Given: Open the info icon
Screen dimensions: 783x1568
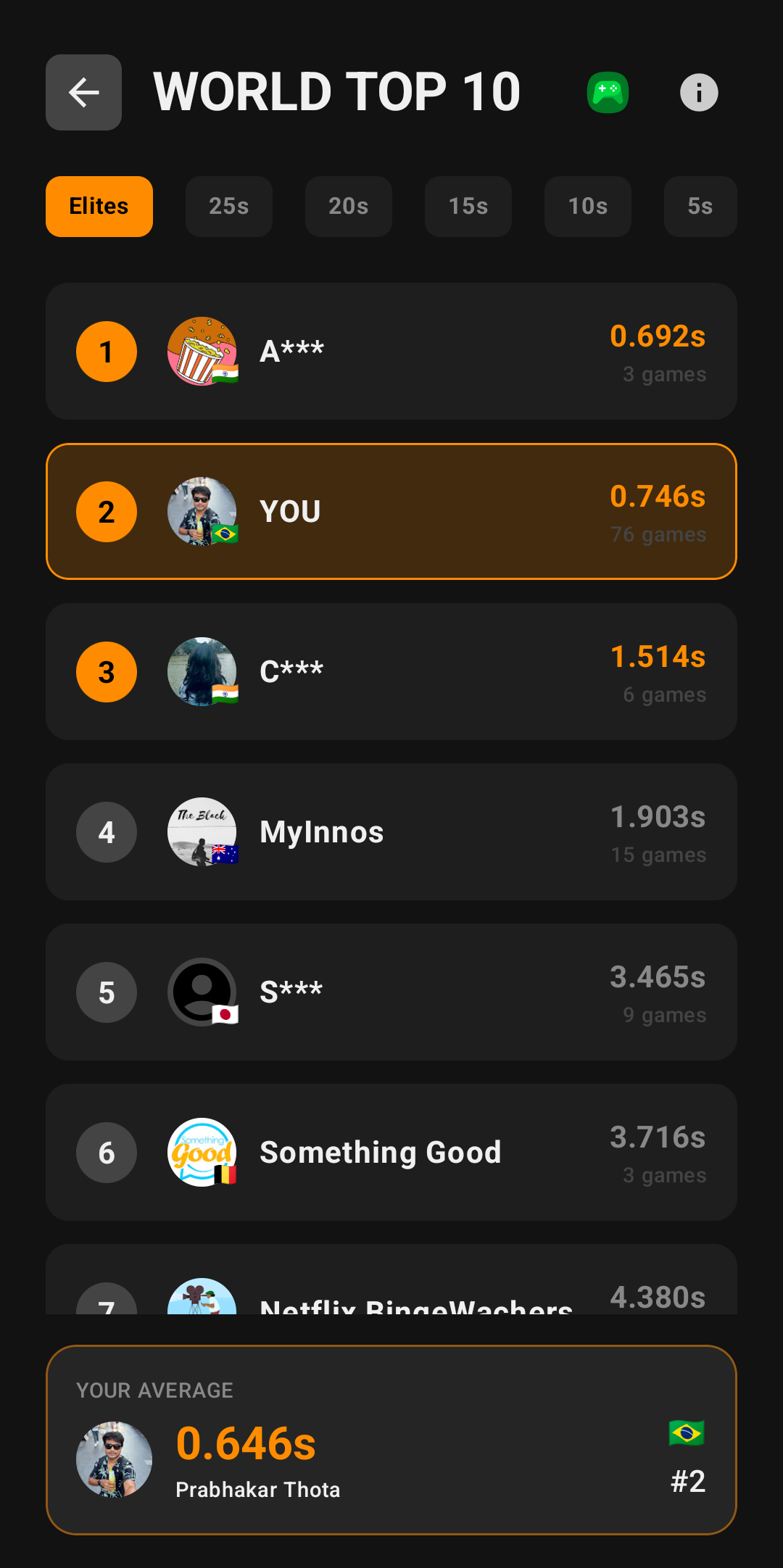Looking at the screenshot, I should (x=699, y=93).
